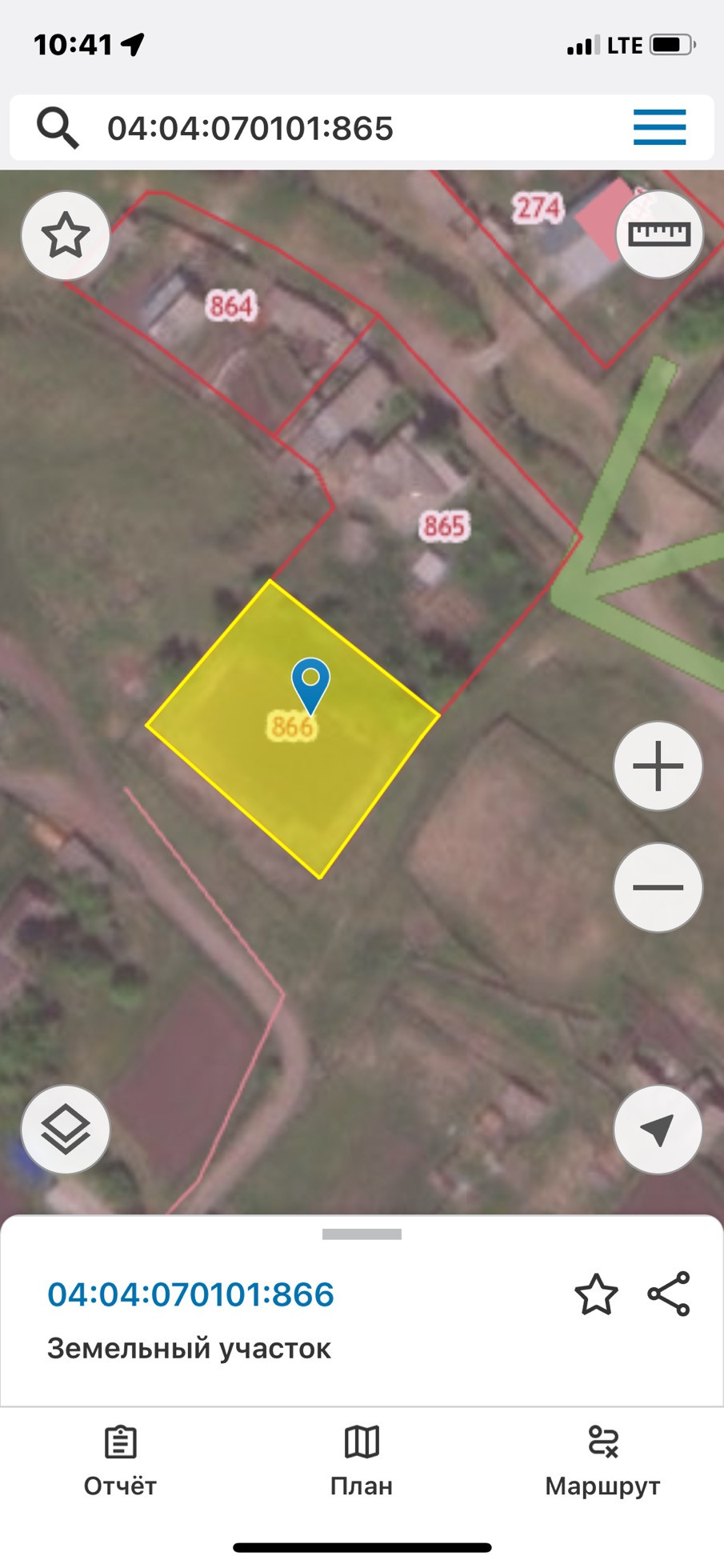Center the map on my location
The image size is (724, 1568).
658,1130
